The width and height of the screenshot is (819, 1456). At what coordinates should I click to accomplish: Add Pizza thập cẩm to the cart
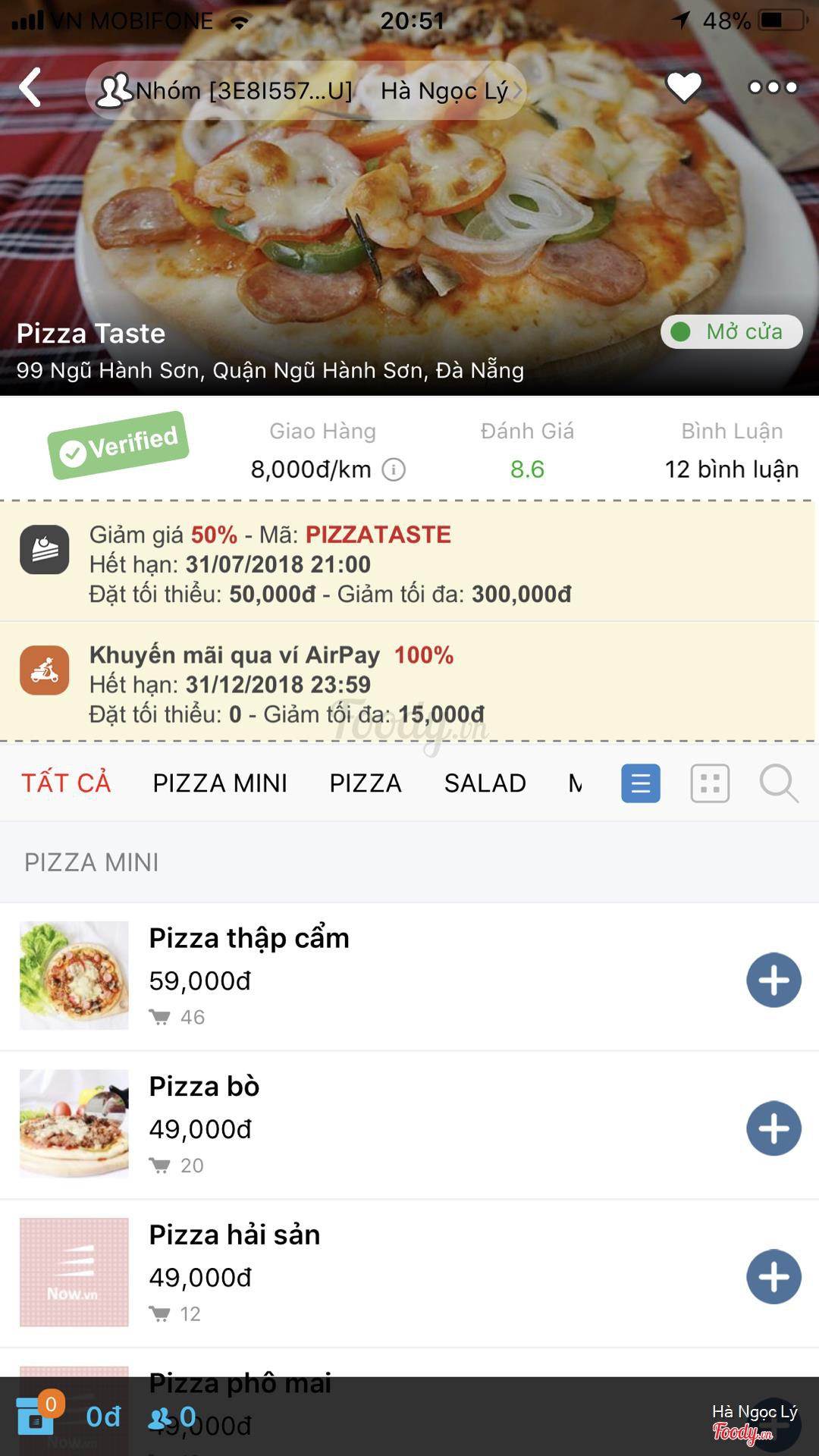point(773,980)
